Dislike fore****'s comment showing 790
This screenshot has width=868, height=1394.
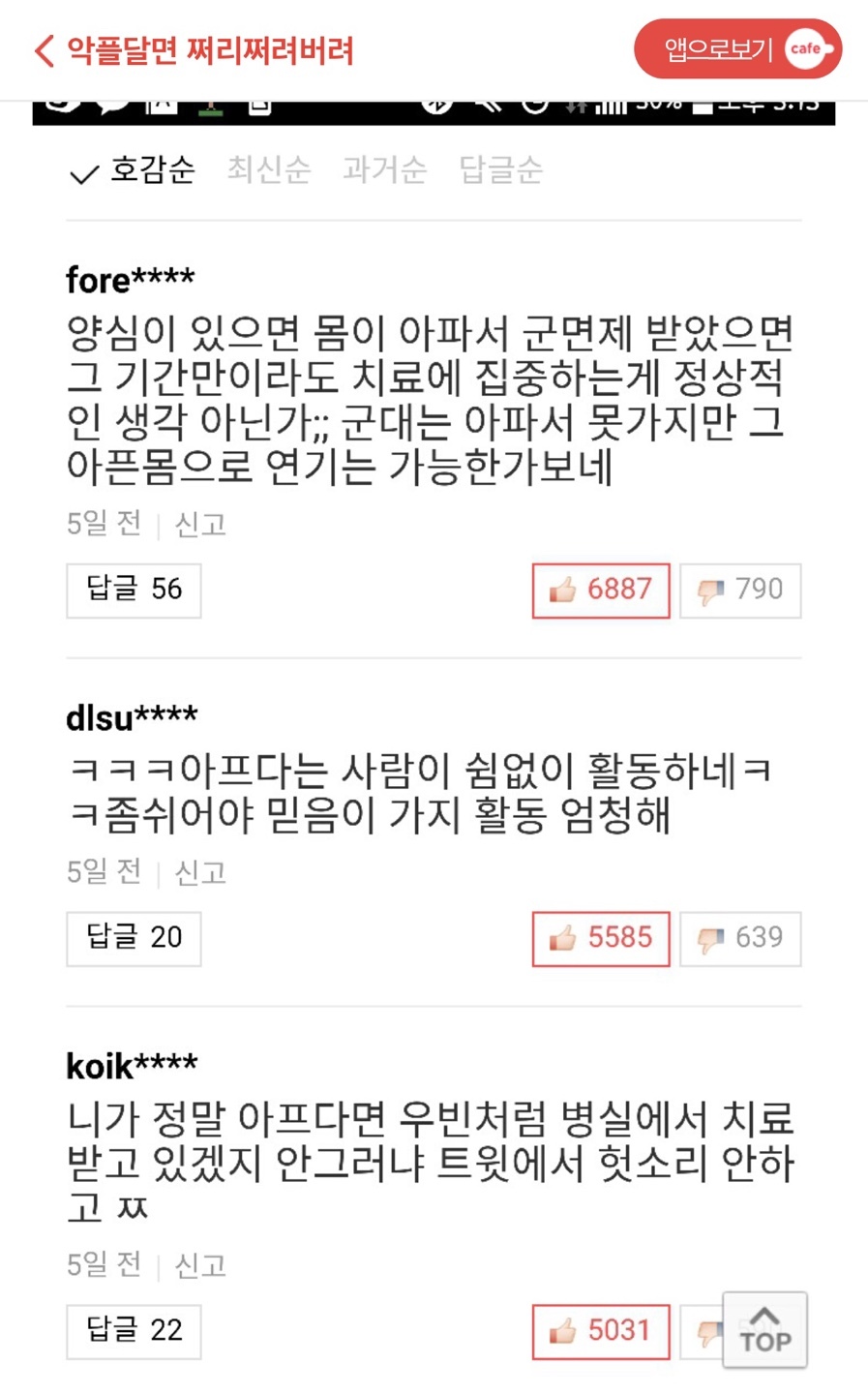[740, 590]
